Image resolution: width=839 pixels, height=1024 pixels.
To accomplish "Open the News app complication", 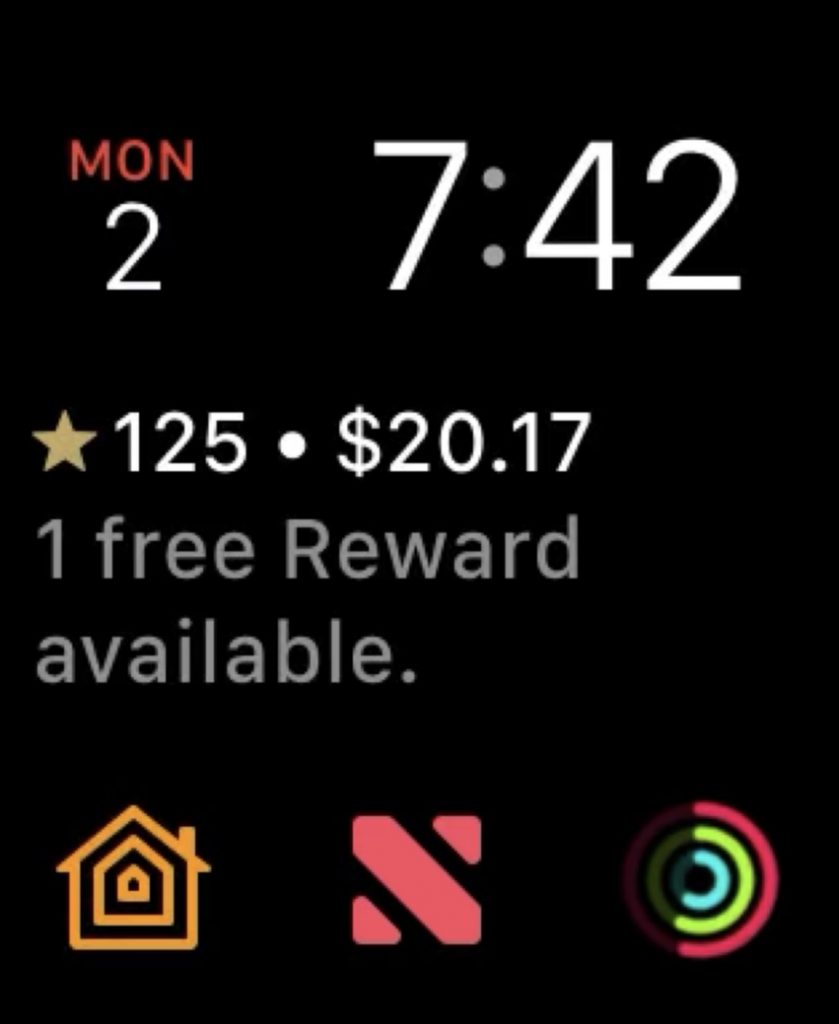I will pyautogui.click(x=417, y=880).
